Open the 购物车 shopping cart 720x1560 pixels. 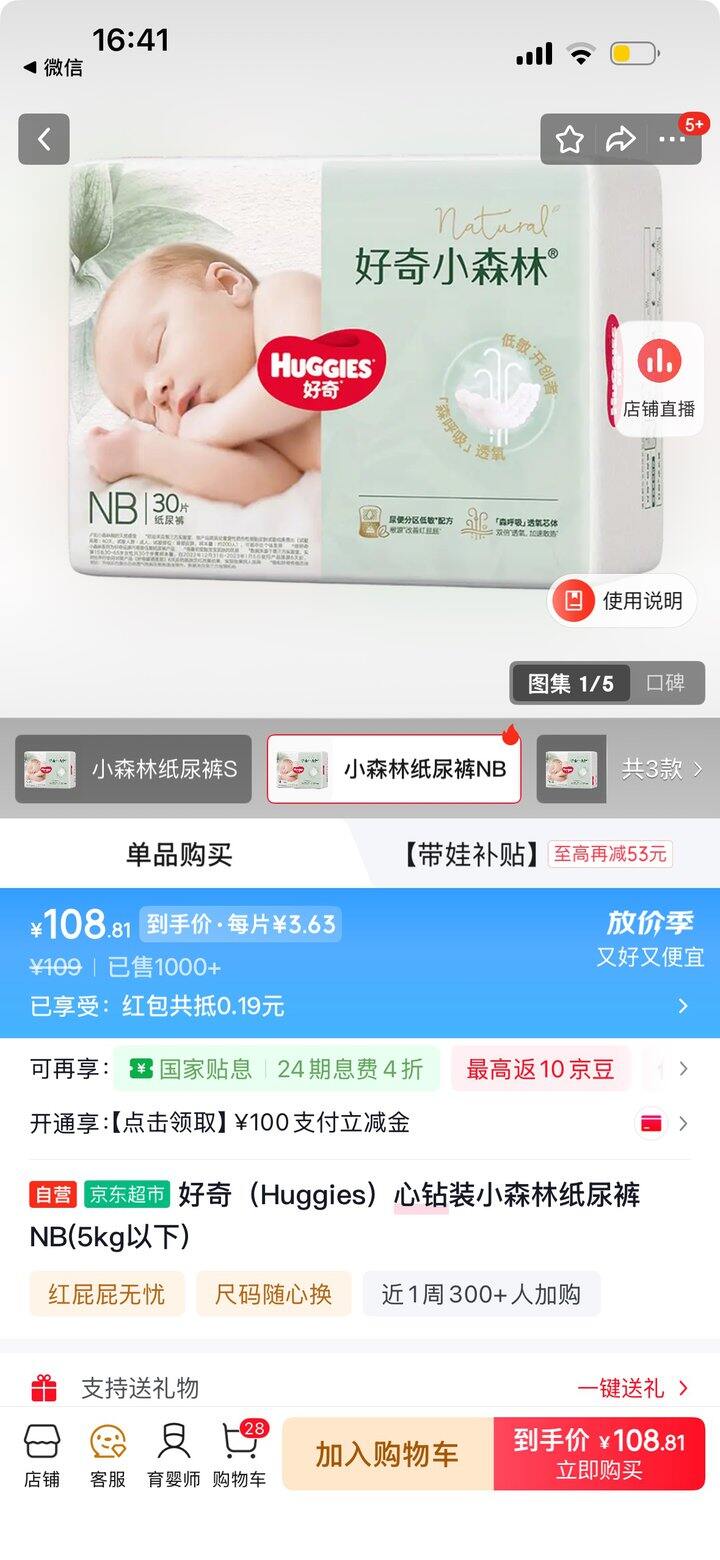[x=239, y=1455]
